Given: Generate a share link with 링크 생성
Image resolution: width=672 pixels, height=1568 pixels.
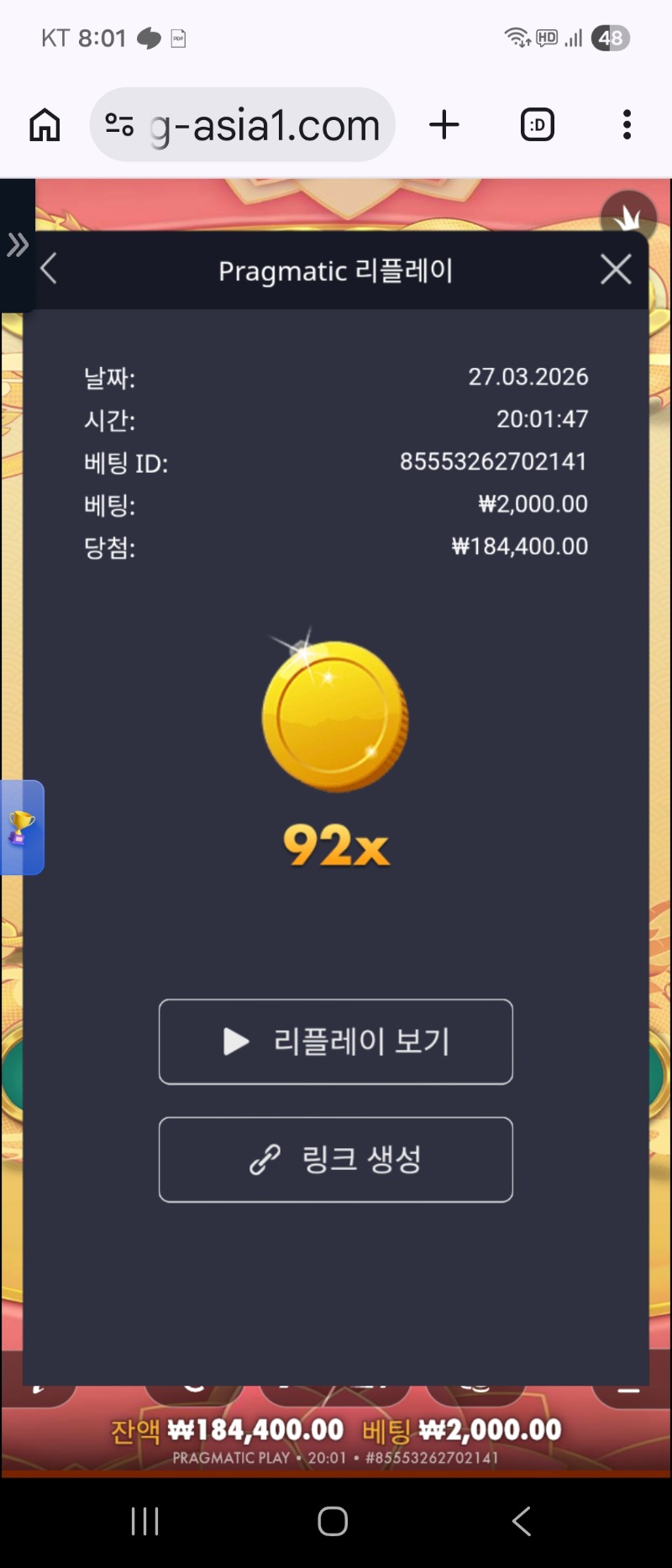Looking at the screenshot, I should pyautogui.click(x=336, y=1159).
